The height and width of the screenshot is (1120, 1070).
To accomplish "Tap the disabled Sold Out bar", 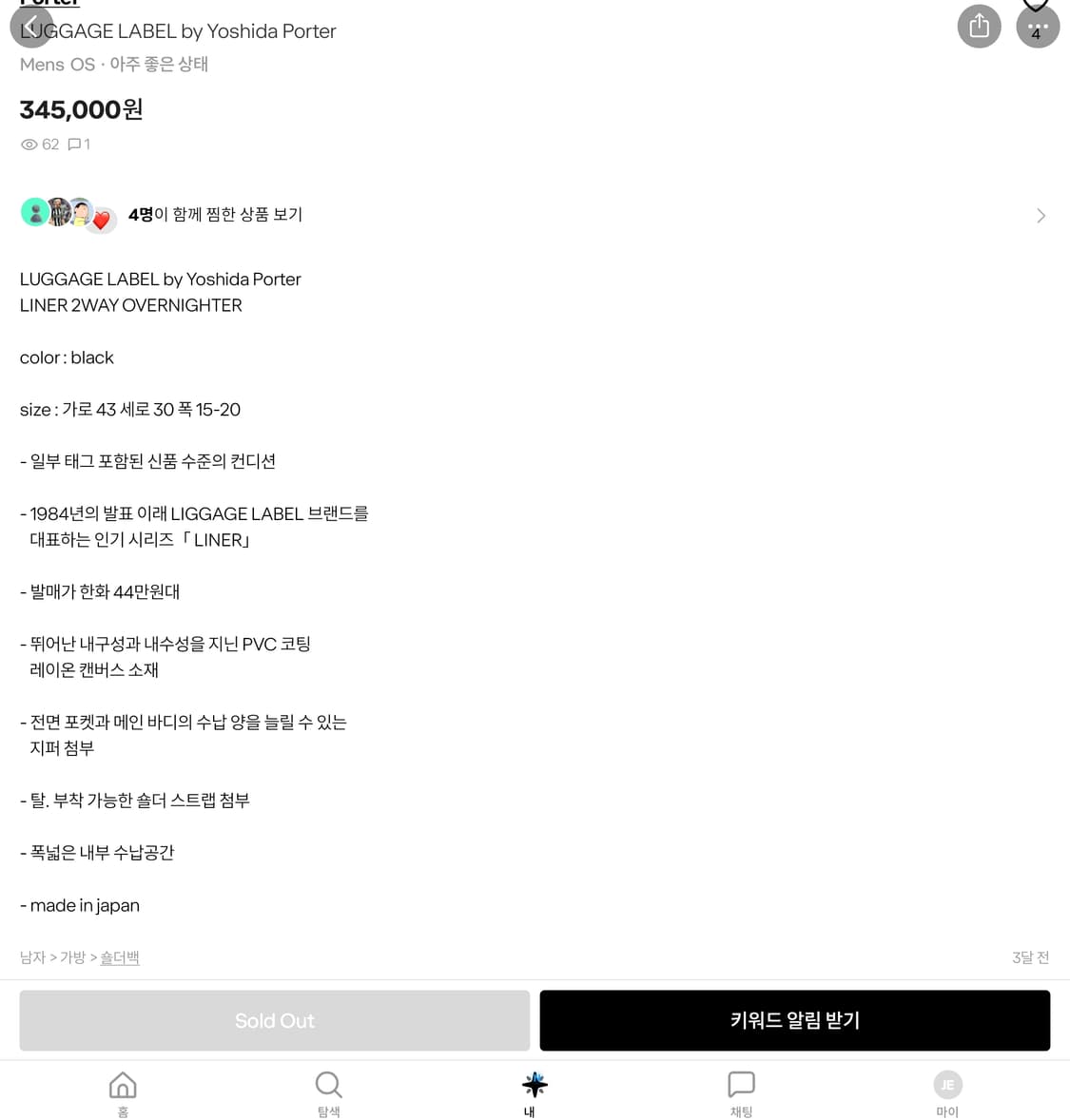I will tap(274, 1020).
